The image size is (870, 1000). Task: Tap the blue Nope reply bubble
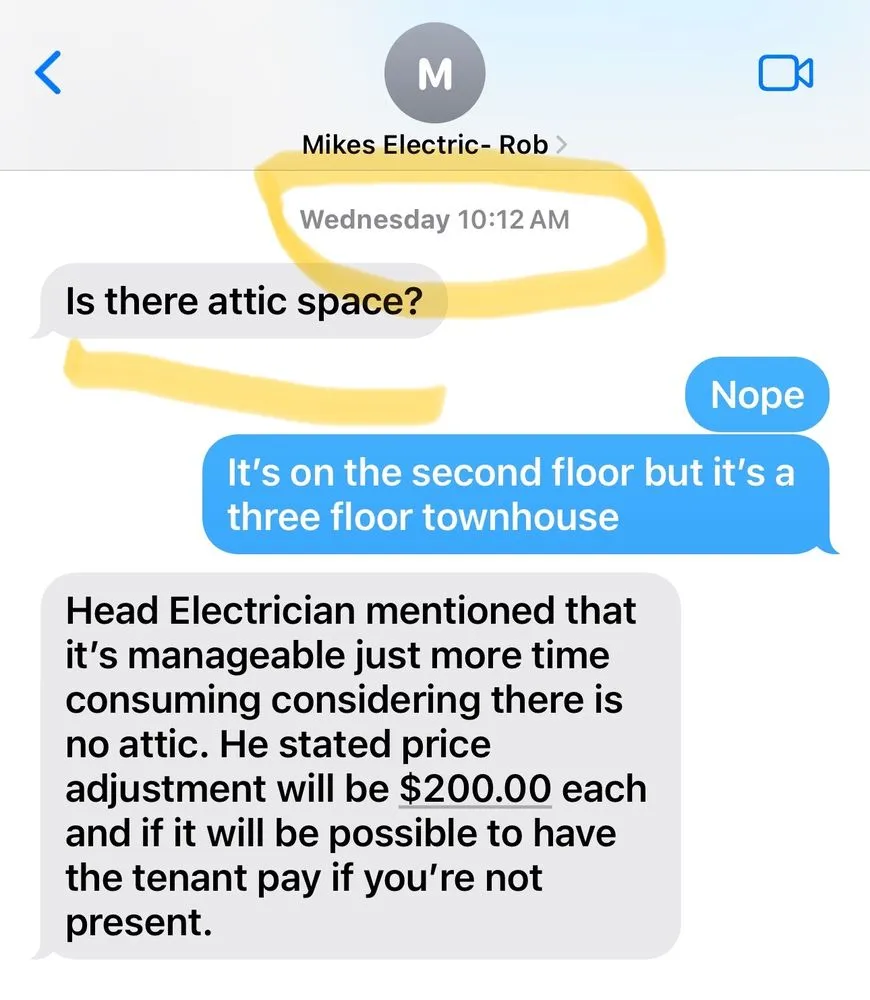coord(756,395)
